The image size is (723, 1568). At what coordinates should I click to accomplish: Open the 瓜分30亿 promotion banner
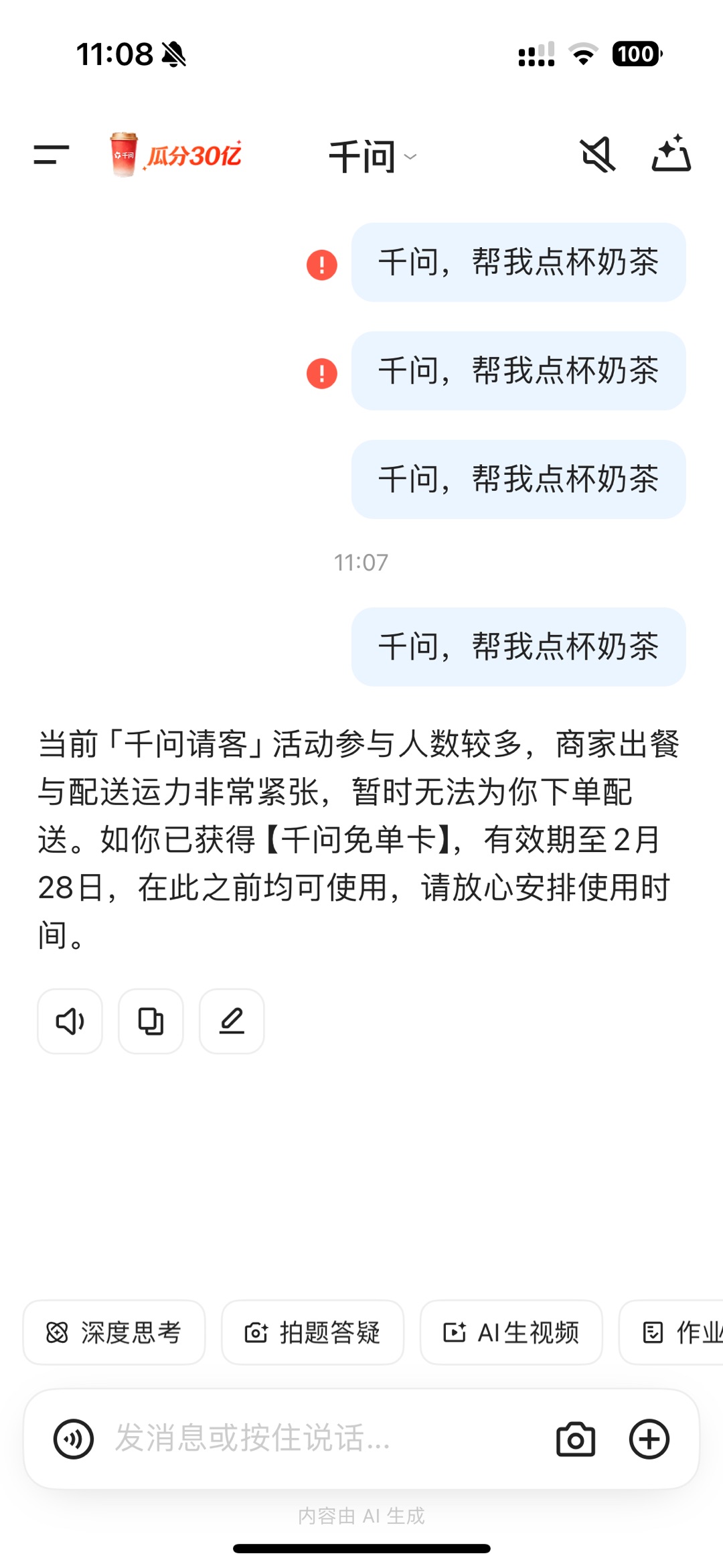point(177,155)
